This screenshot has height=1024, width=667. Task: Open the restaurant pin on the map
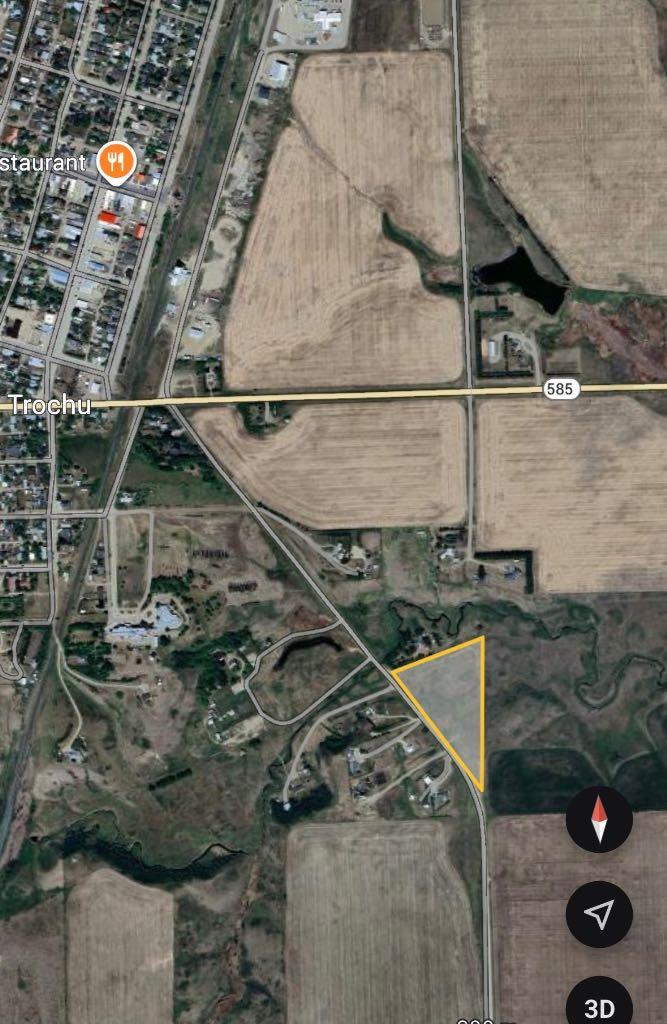click(117, 161)
